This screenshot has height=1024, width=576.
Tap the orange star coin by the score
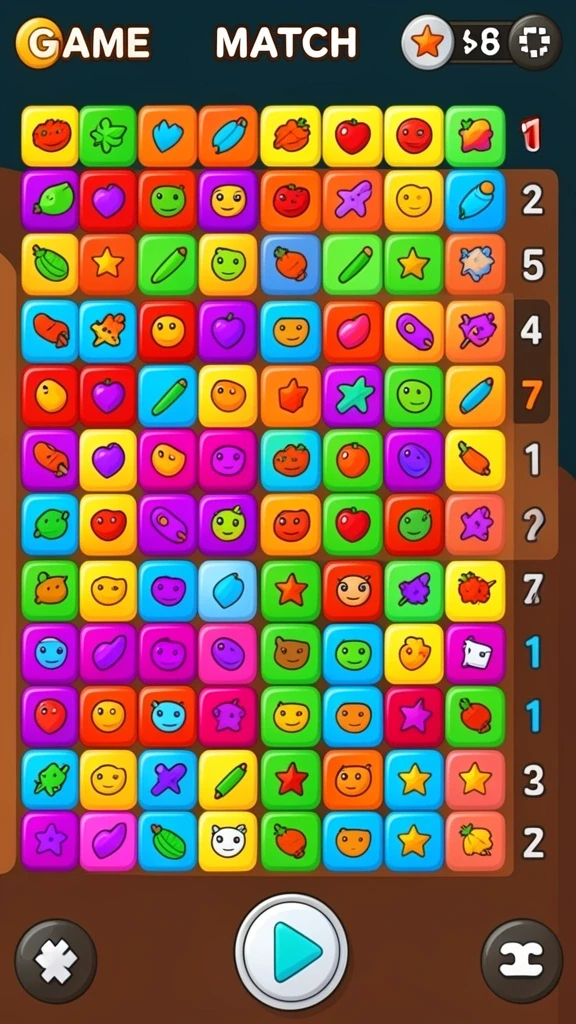point(428,42)
